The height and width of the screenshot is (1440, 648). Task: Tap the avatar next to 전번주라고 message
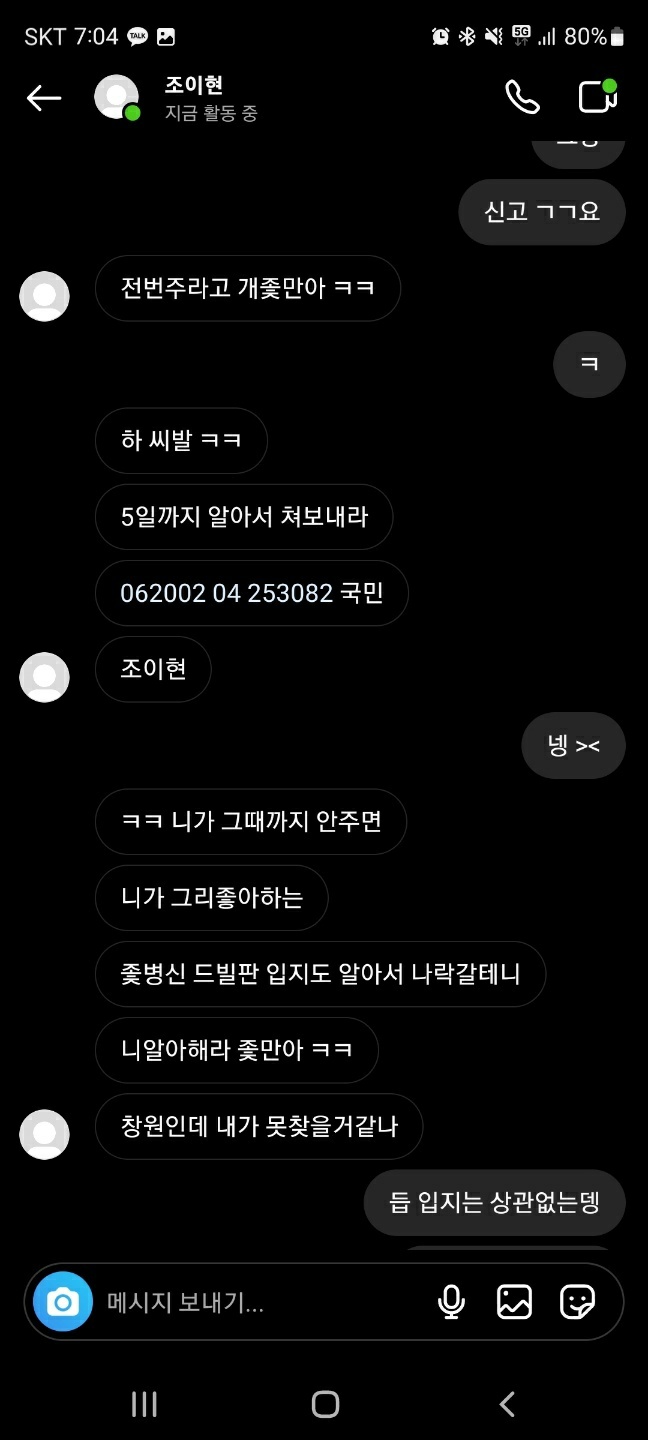[x=45, y=296]
